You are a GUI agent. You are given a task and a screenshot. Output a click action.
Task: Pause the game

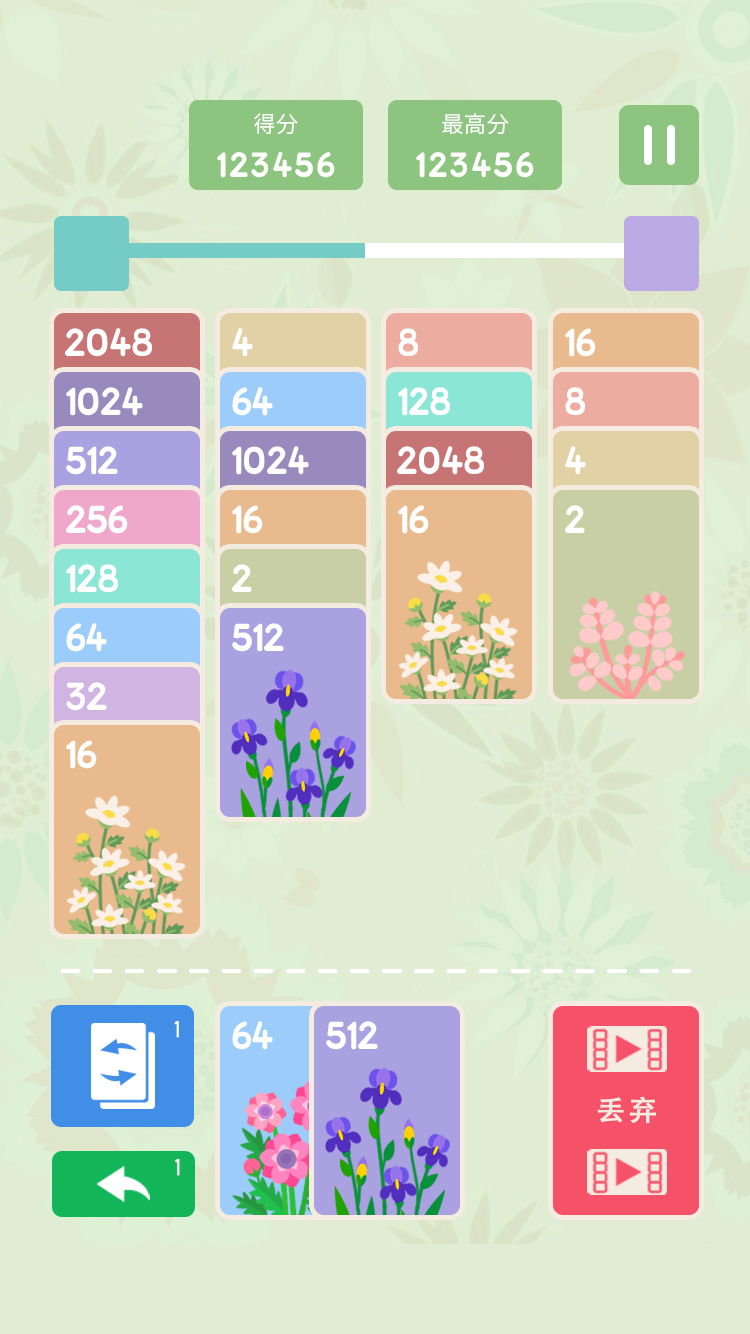point(658,145)
